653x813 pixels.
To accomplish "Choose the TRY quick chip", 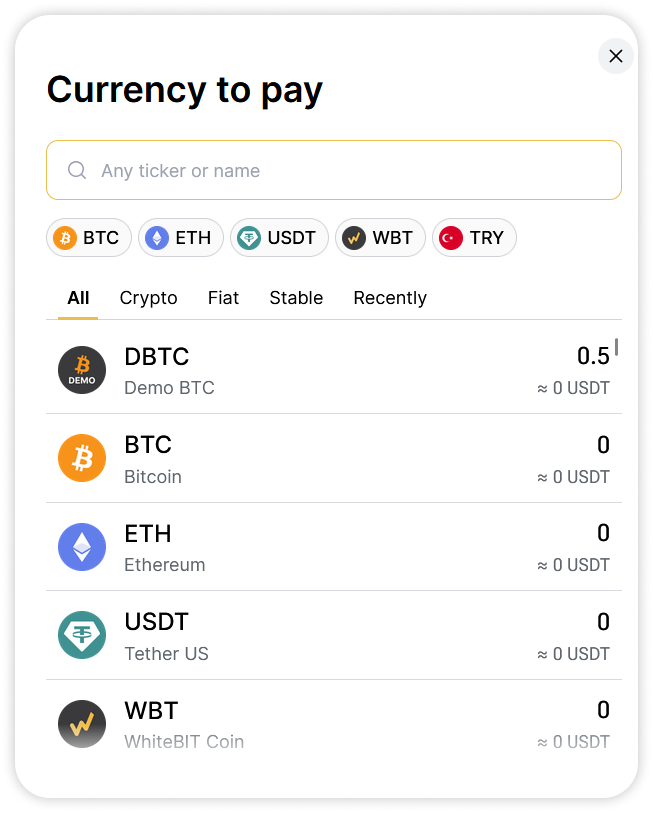I will pos(473,238).
